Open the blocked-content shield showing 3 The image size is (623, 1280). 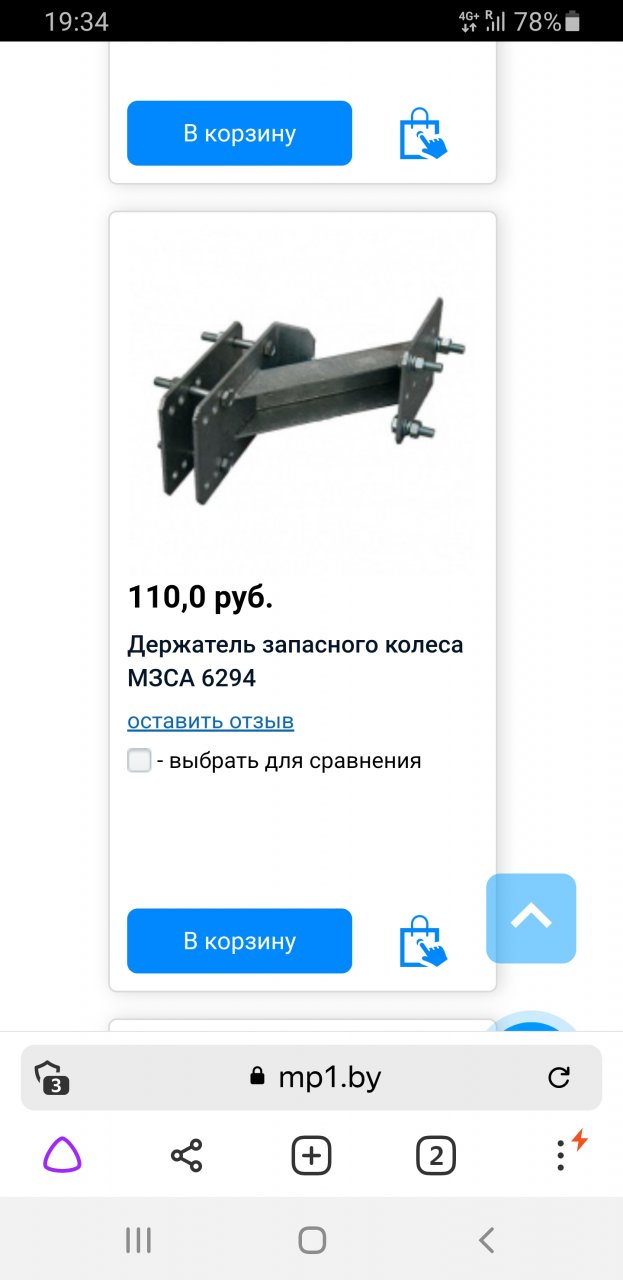point(52,1077)
